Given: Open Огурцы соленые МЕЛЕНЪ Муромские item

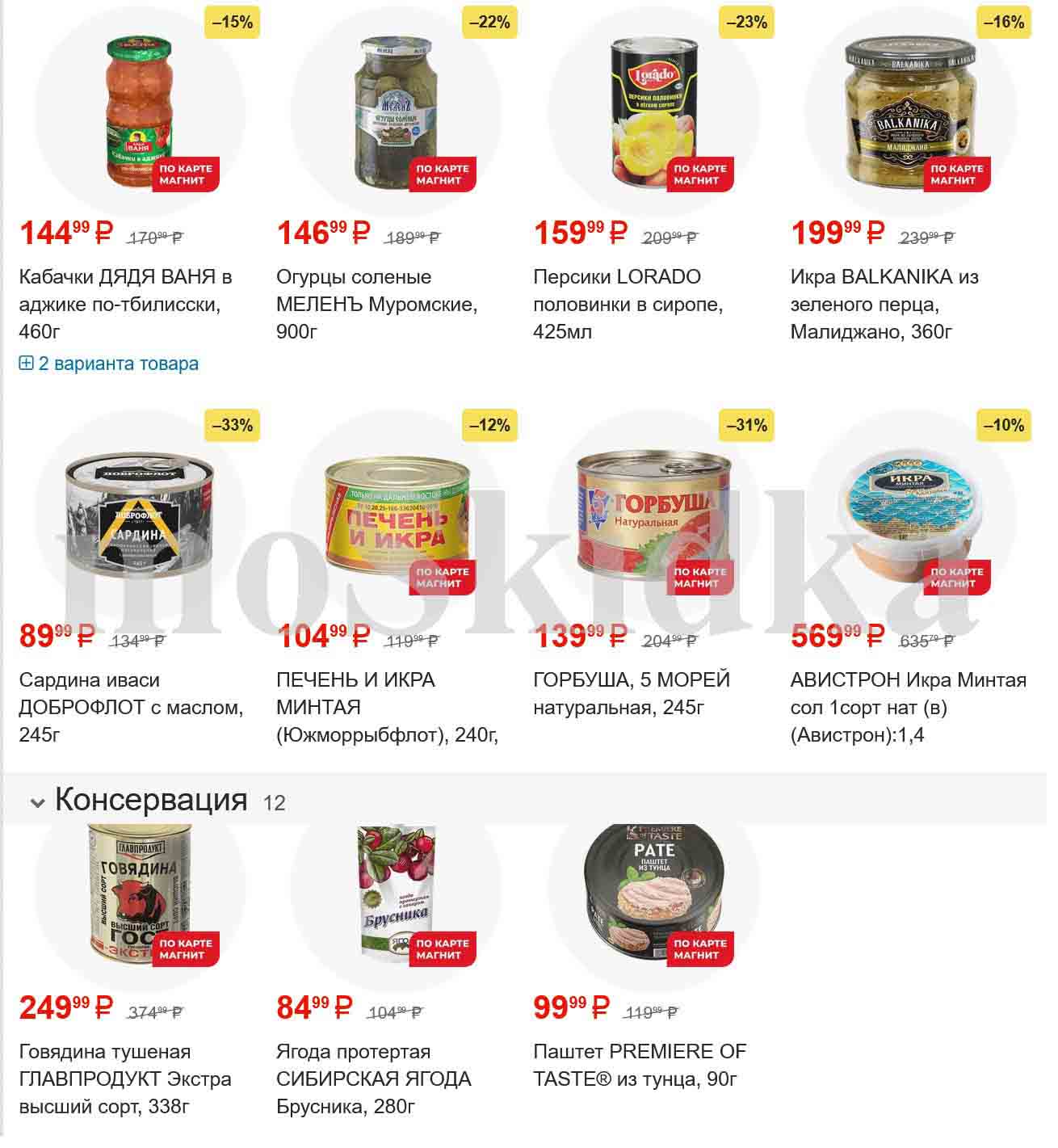Looking at the screenshot, I should [x=376, y=305].
